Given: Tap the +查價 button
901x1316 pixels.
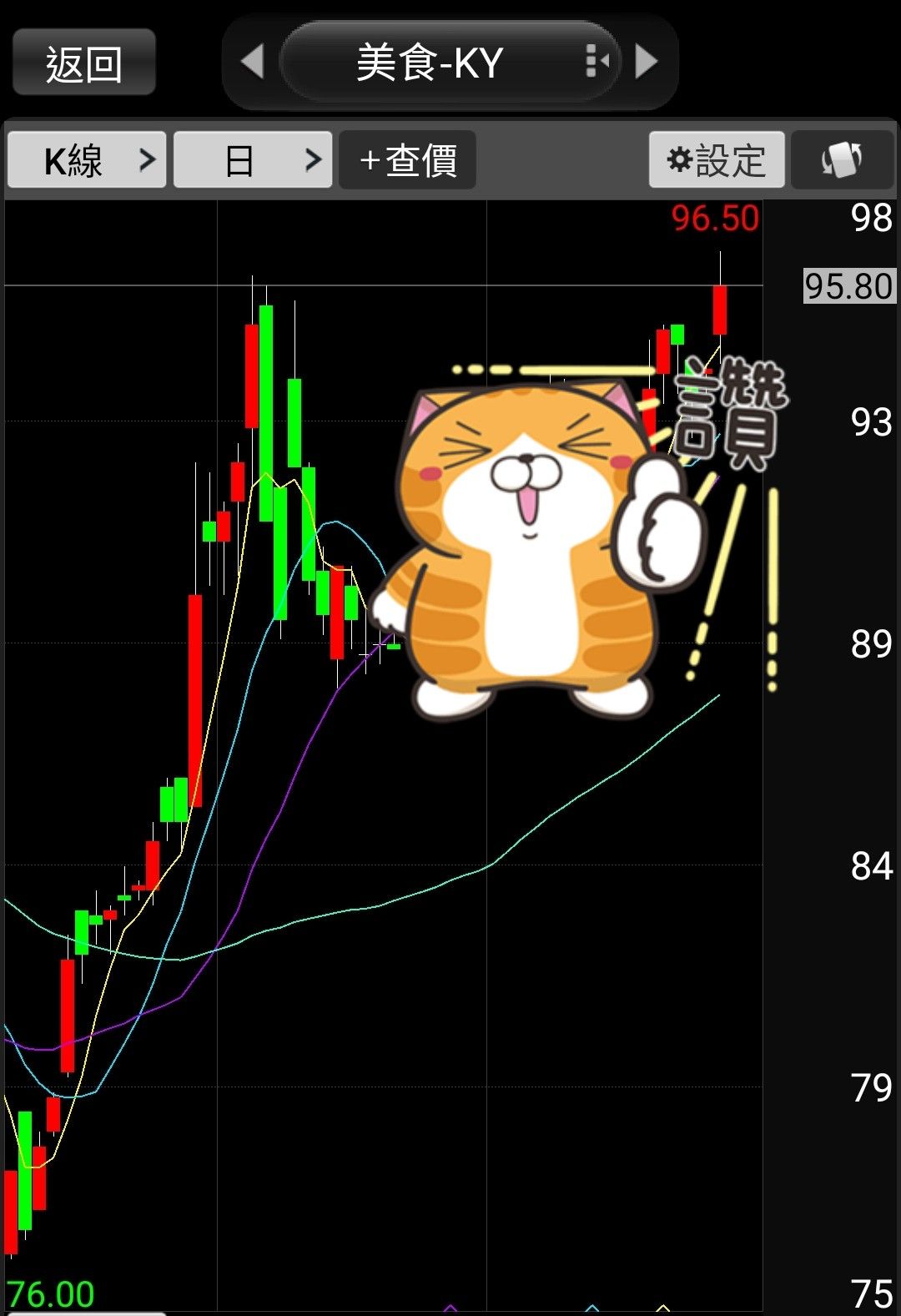Looking at the screenshot, I should [x=408, y=159].
